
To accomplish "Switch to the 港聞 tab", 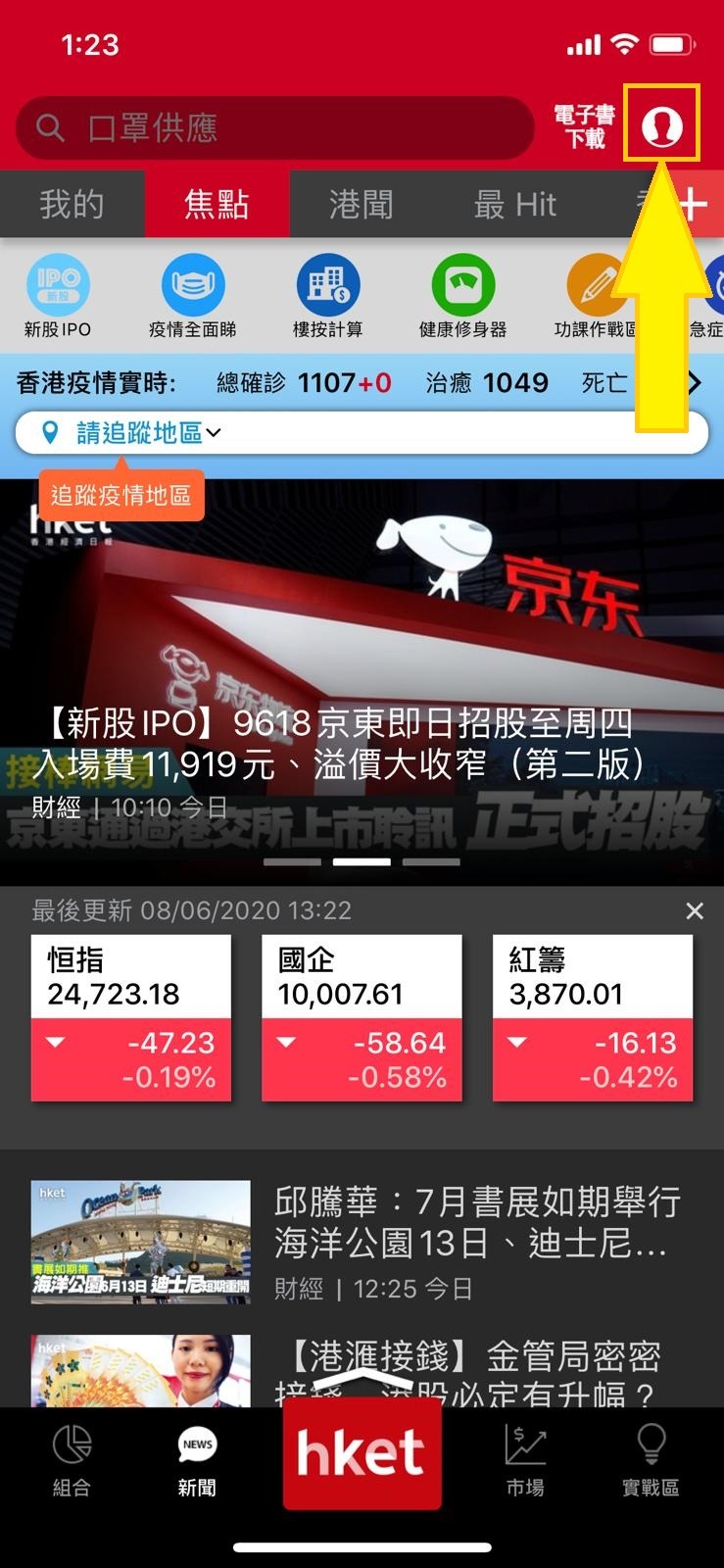I will (x=361, y=205).
